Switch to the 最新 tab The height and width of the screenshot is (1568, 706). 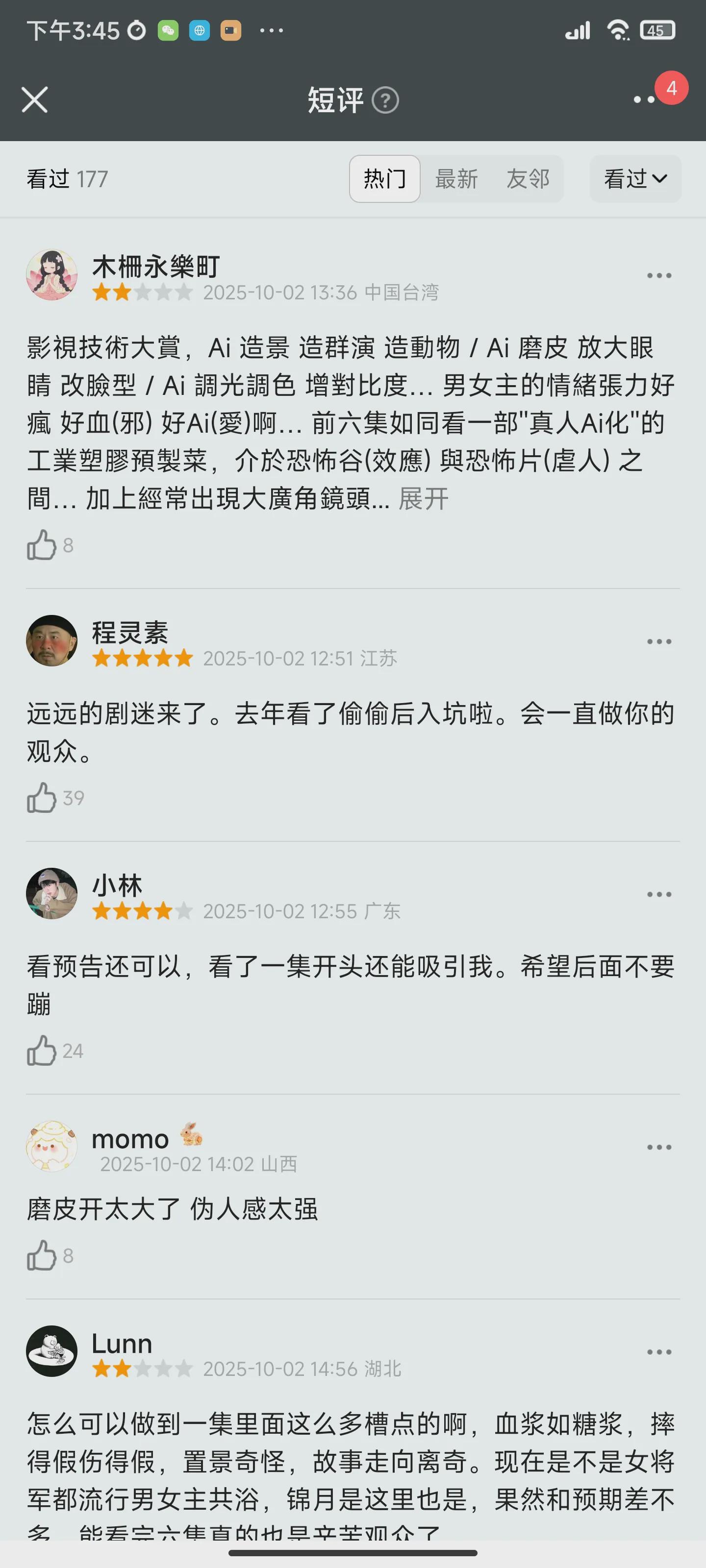click(x=456, y=179)
